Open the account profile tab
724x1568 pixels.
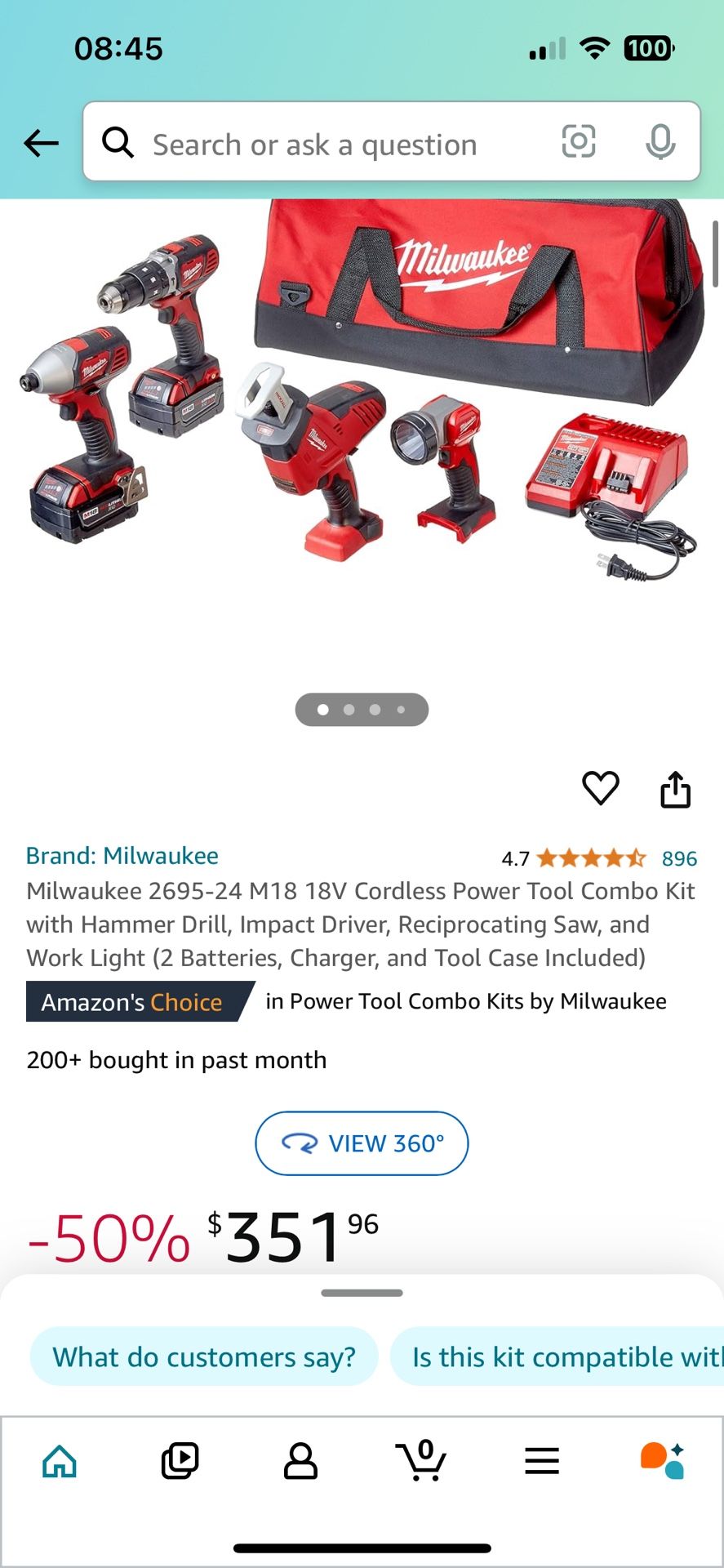click(x=300, y=1461)
